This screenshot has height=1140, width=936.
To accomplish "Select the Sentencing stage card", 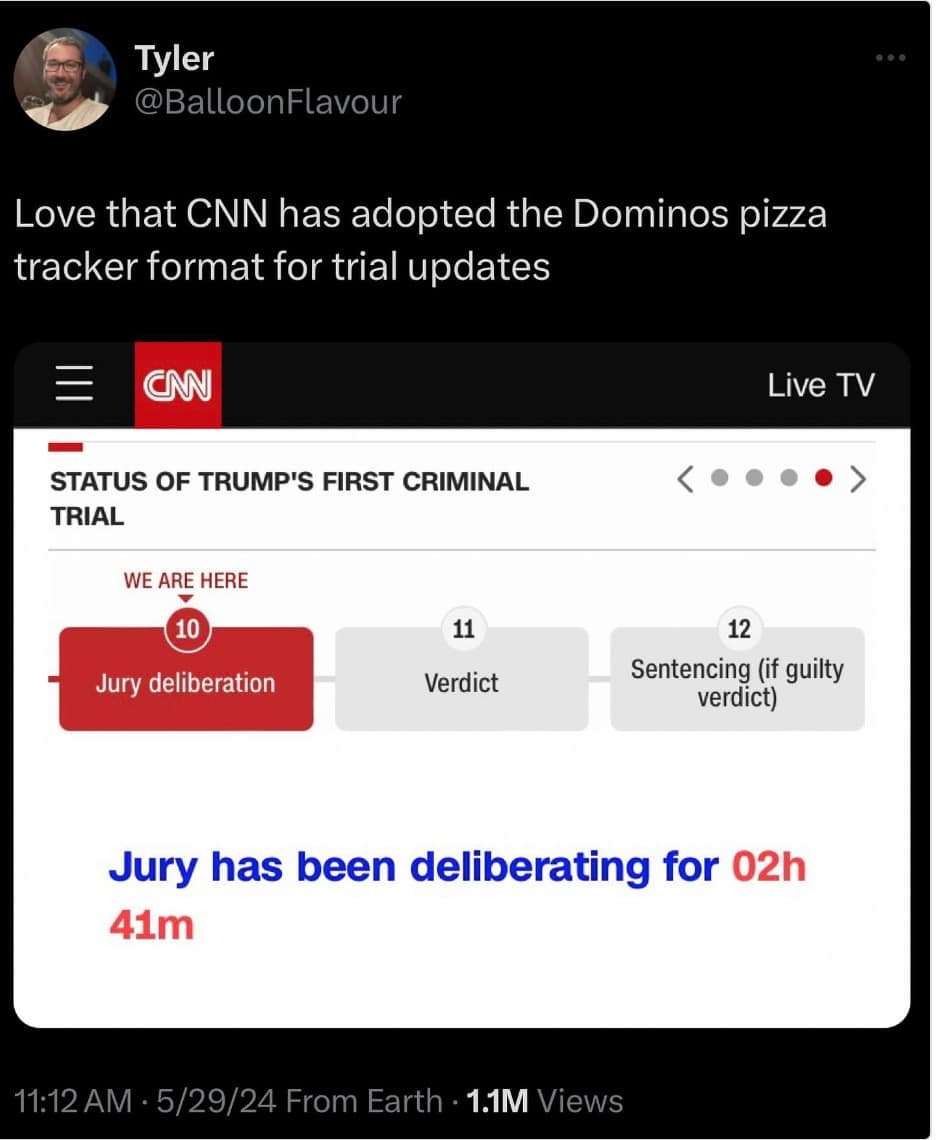I will tap(737, 678).
